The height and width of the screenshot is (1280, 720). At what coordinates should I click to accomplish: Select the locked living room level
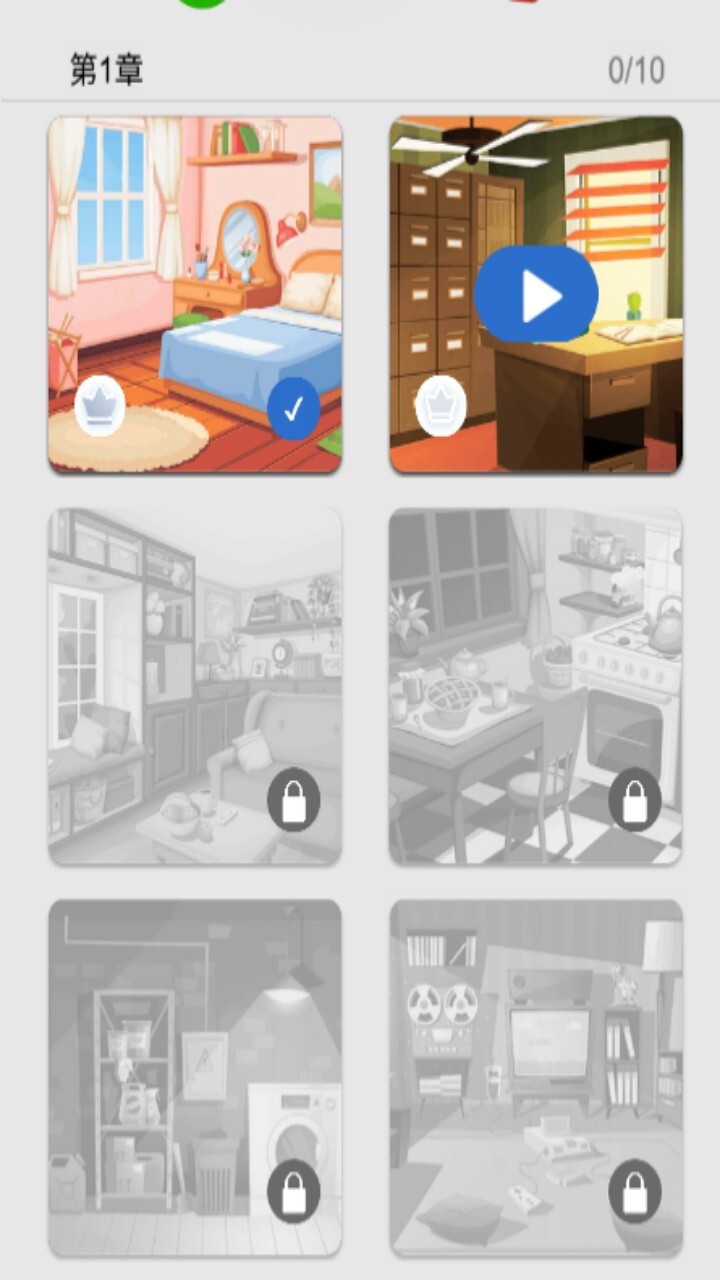click(195, 686)
